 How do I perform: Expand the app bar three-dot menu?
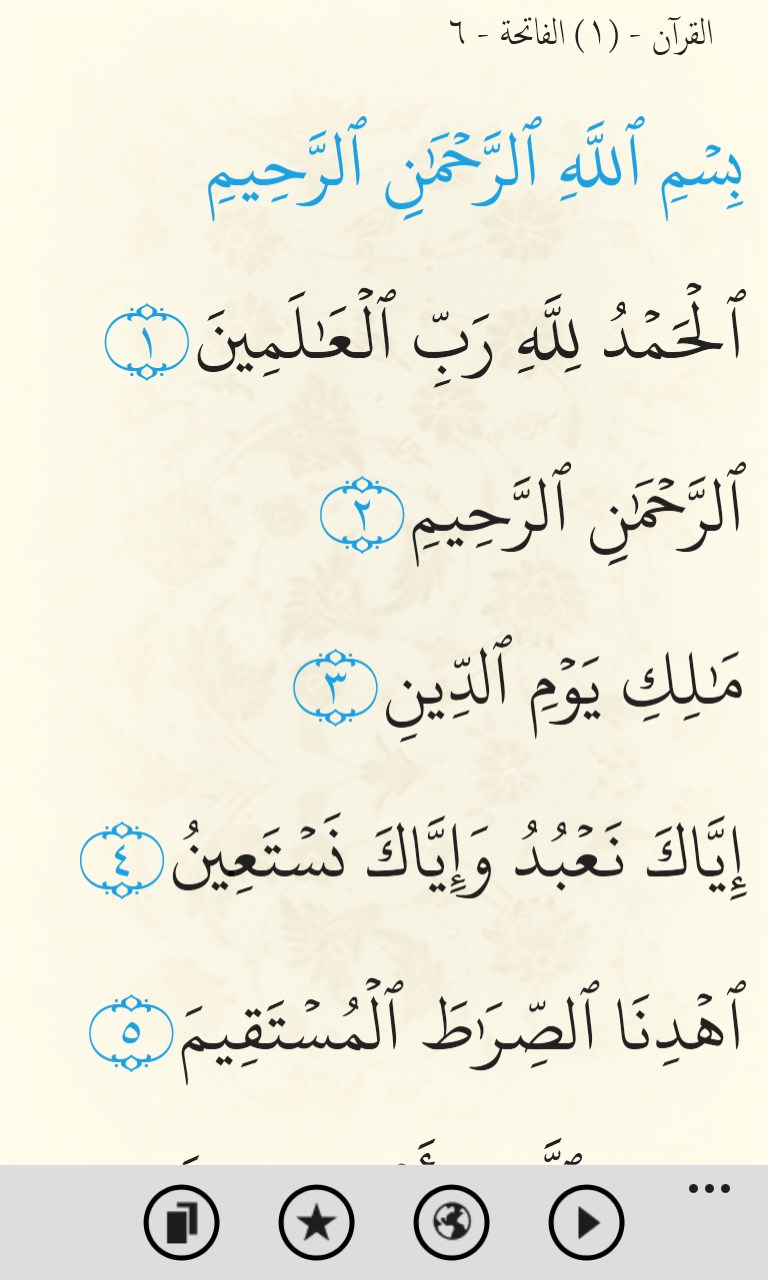pyautogui.click(x=710, y=1189)
